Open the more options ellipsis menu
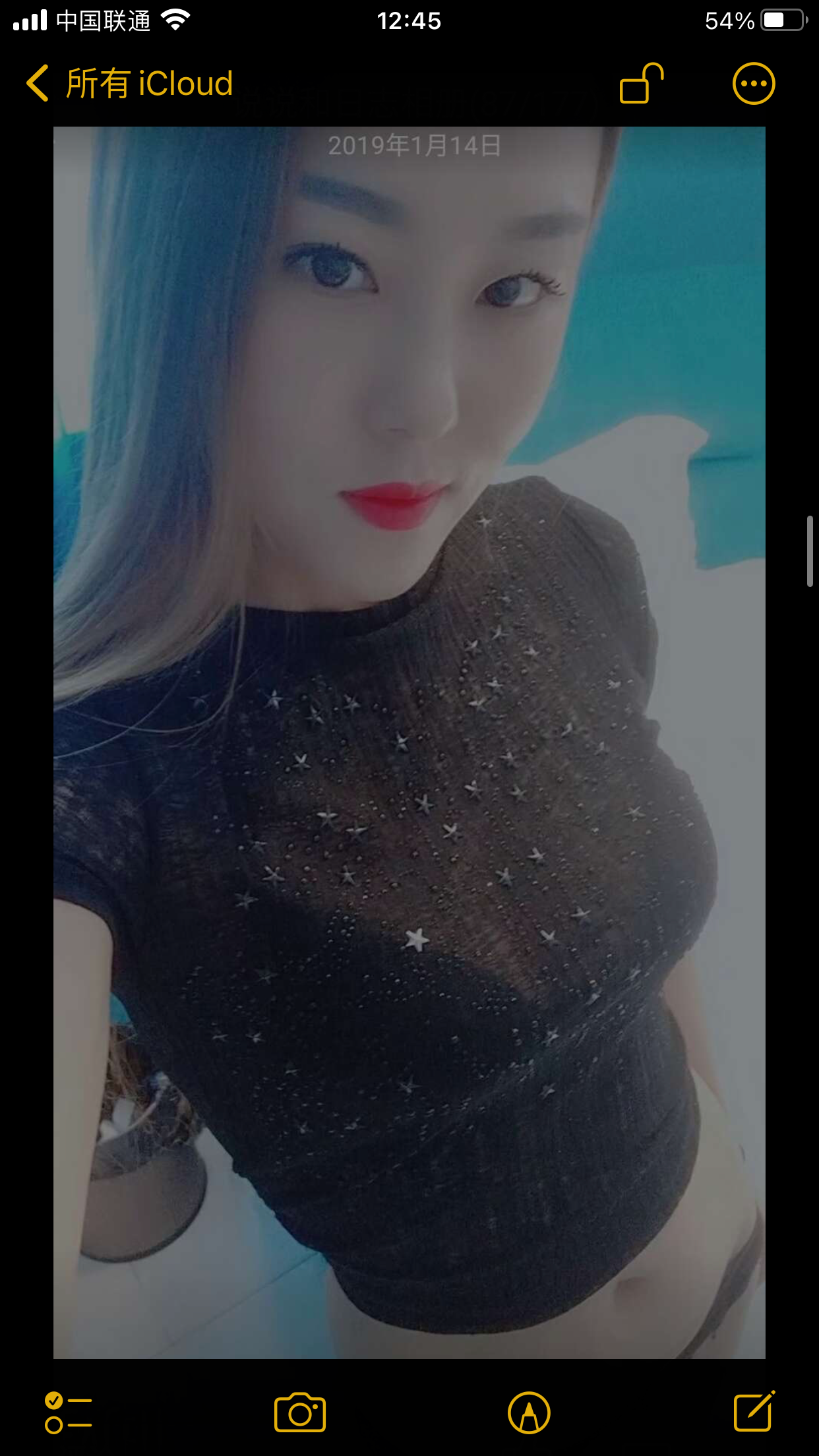Image resolution: width=819 pixels, height=1456 pixels. 753,84
